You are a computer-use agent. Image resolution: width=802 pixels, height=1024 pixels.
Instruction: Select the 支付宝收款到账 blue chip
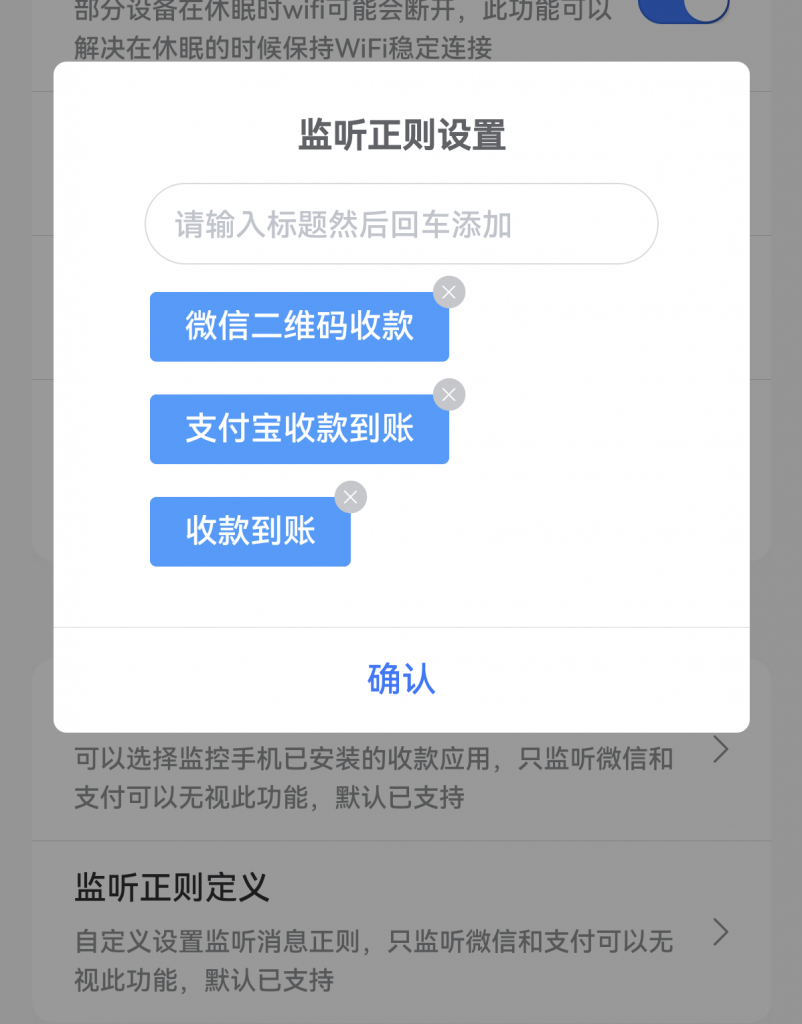(299, 430)
